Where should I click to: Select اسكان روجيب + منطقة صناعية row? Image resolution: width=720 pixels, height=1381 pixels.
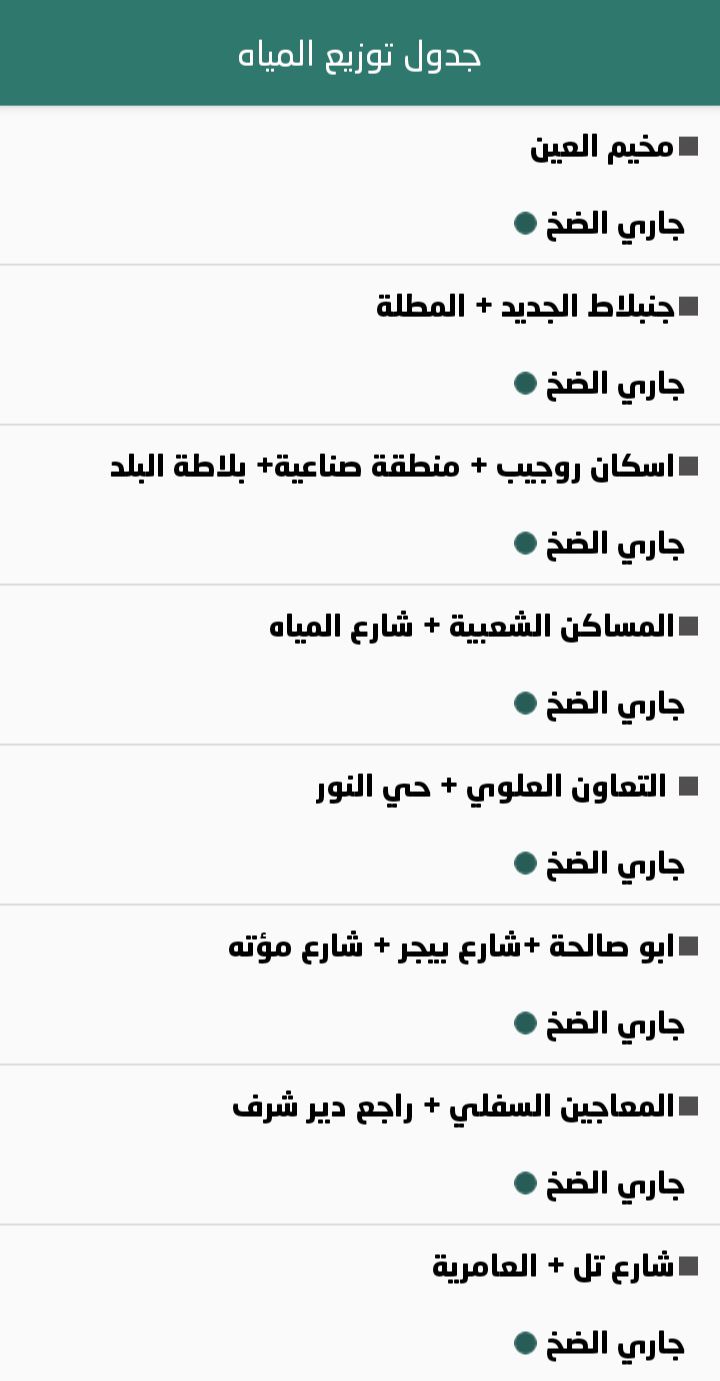(360, 506)
